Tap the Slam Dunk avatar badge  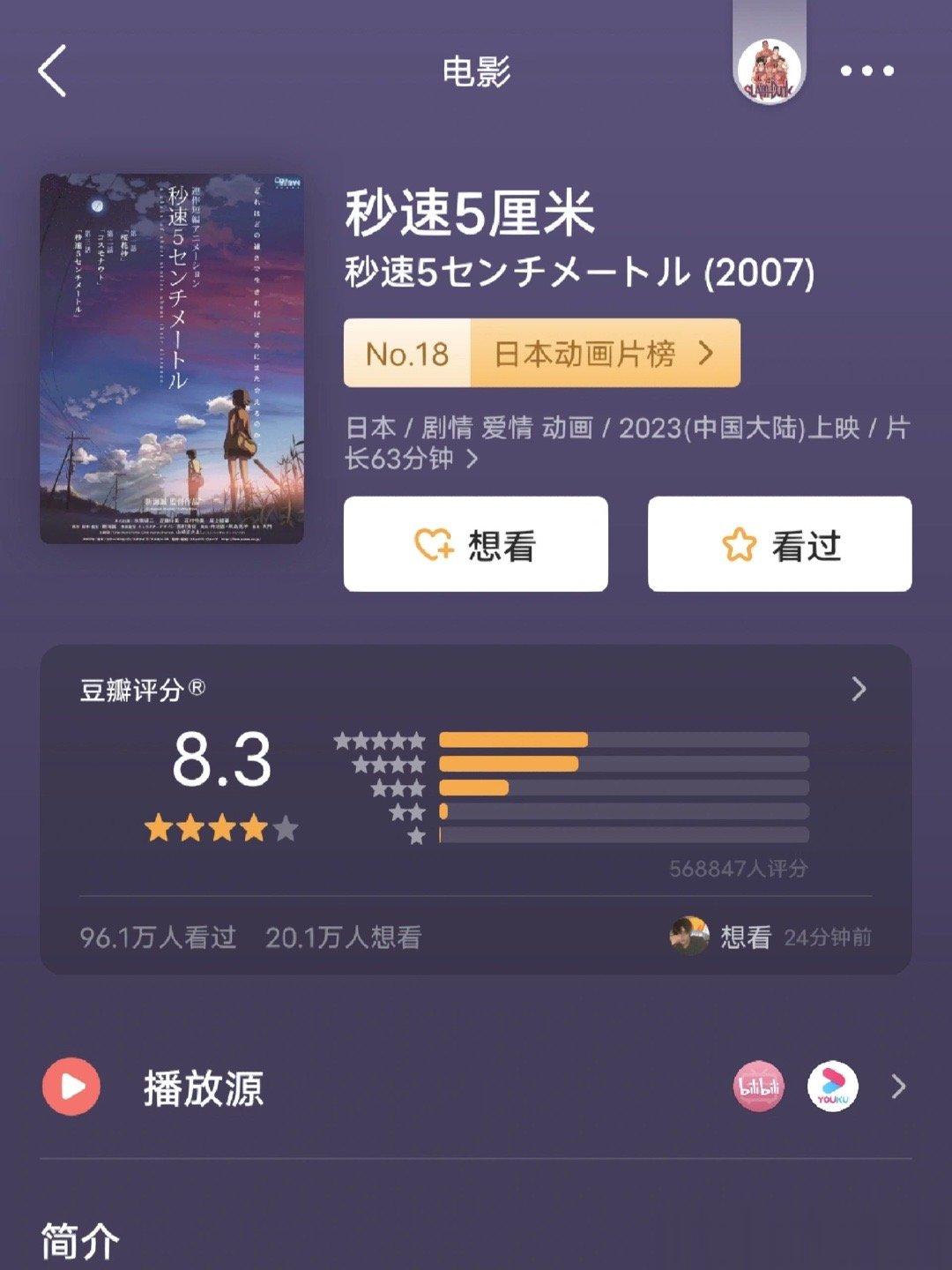pos(769,71)
